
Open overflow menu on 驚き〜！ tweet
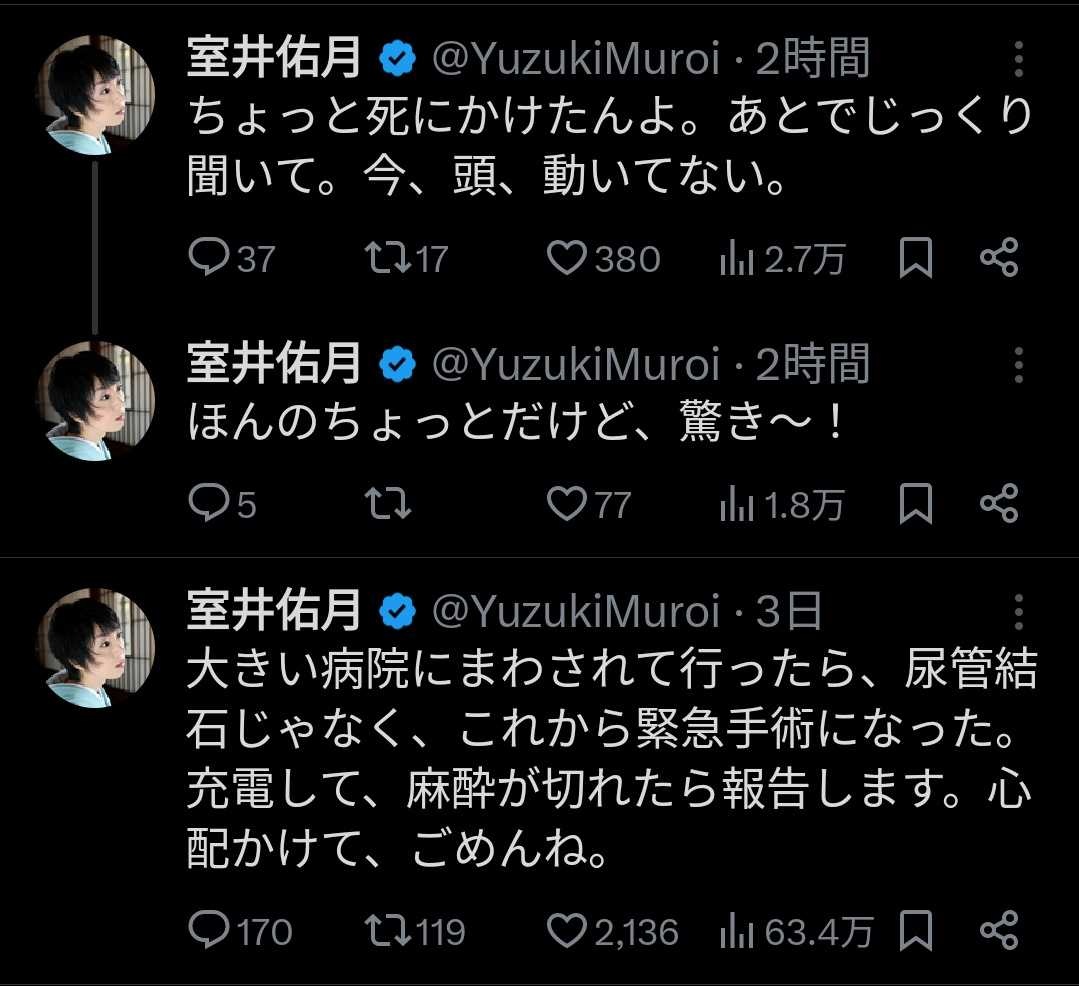[1019, 366]
